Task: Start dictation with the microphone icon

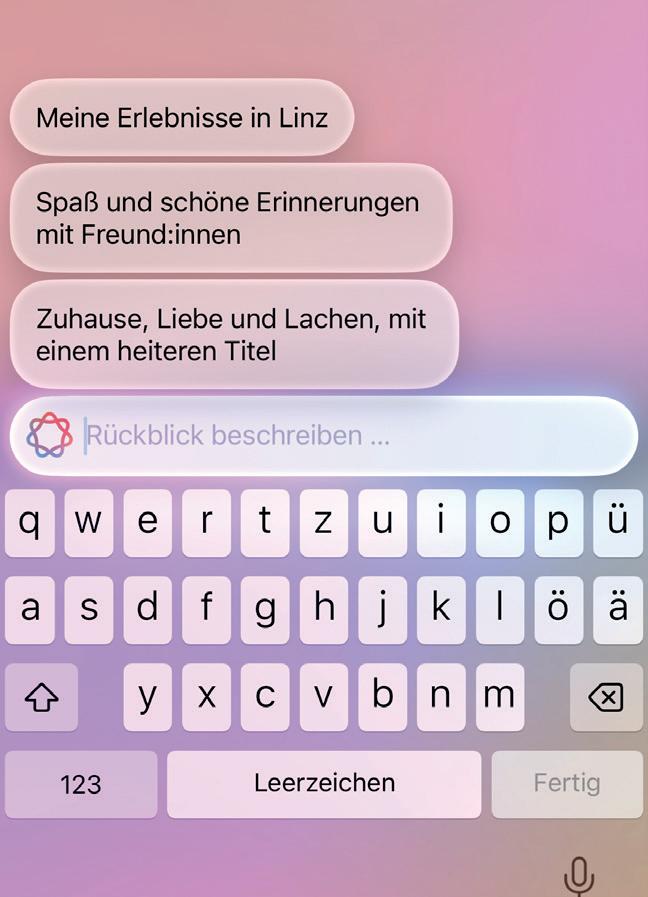Action: click(578, 876)
